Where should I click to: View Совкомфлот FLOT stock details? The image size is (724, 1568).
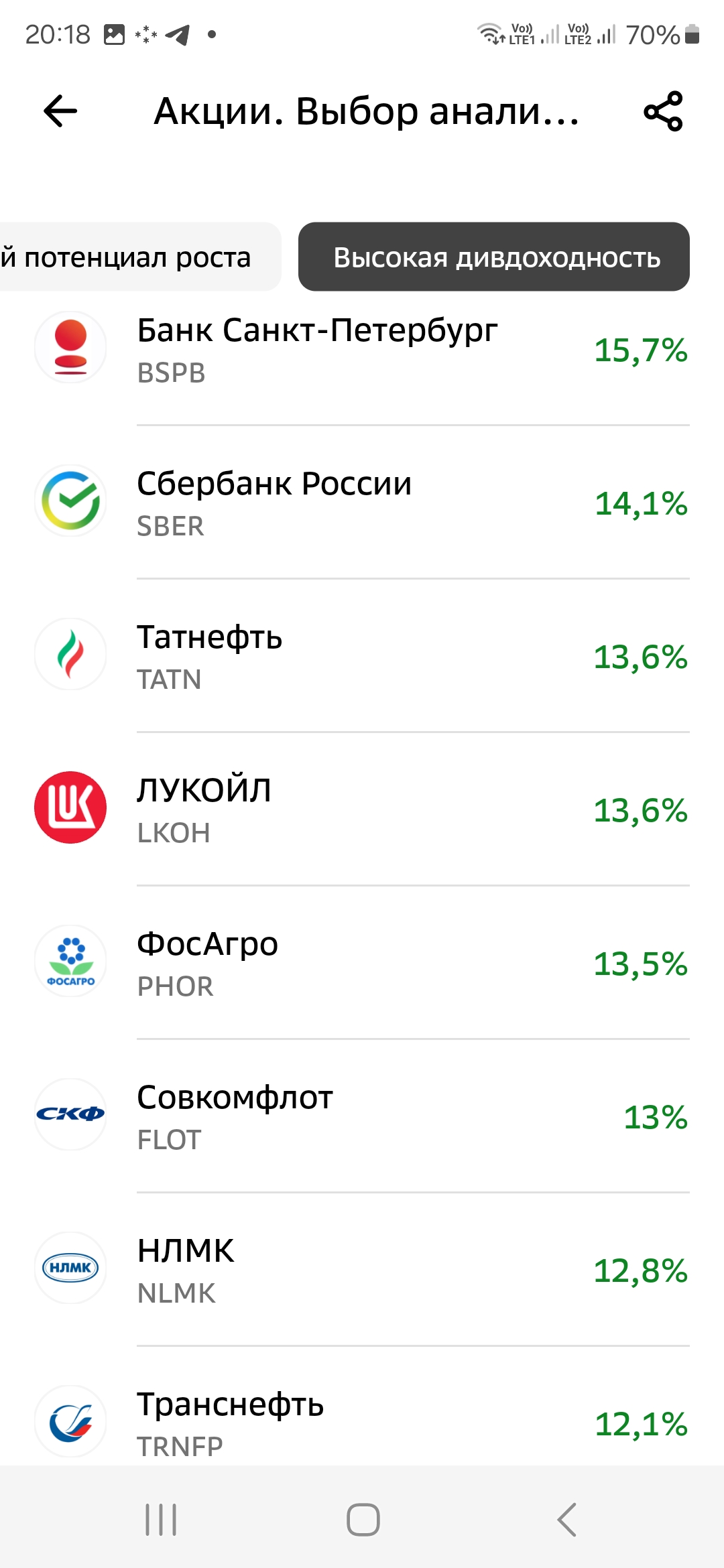(362, 1116)
